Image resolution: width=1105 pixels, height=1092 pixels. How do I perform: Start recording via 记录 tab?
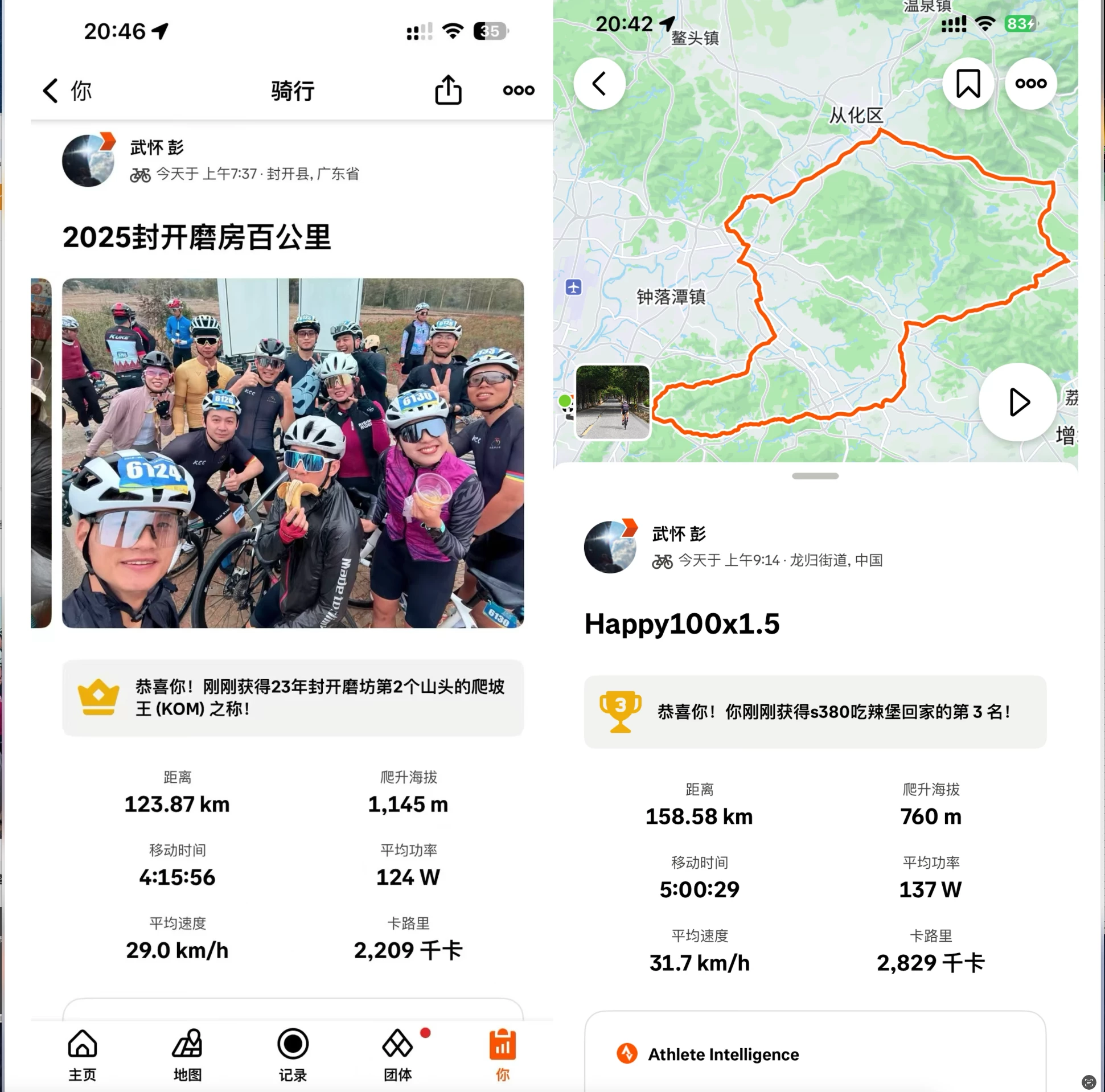292,1054
